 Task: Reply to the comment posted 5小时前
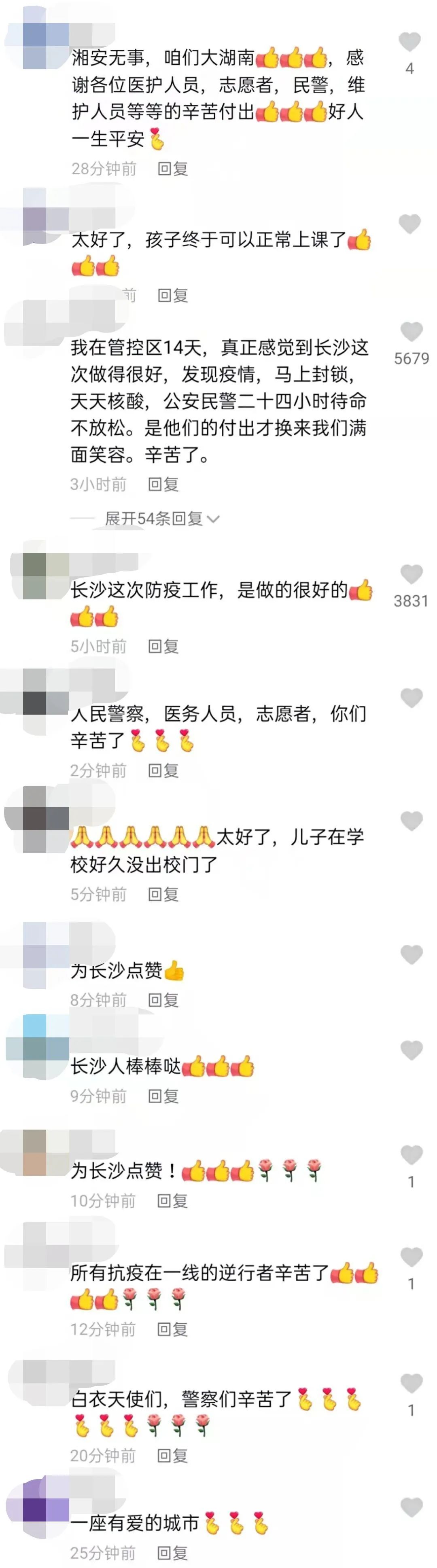[163, 646]
